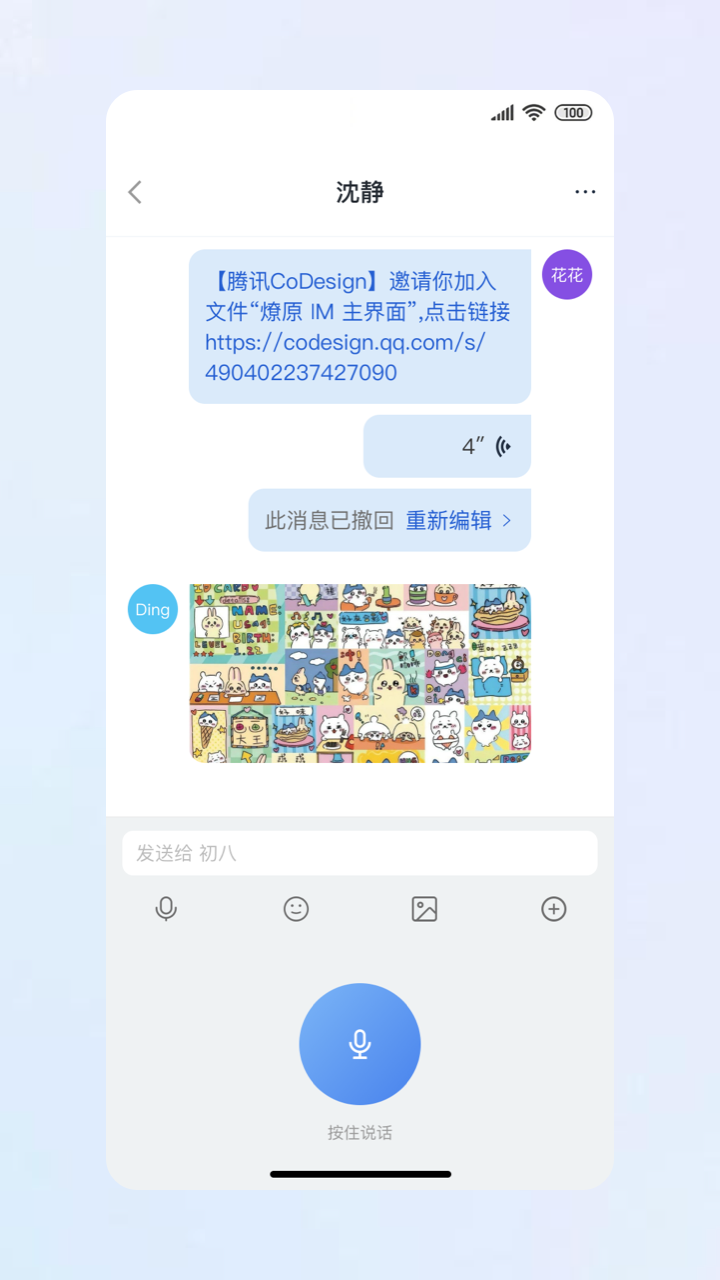View Ding's profile avatar
The width and height of the screenshot is (720, 1280).
pos(152,609)
